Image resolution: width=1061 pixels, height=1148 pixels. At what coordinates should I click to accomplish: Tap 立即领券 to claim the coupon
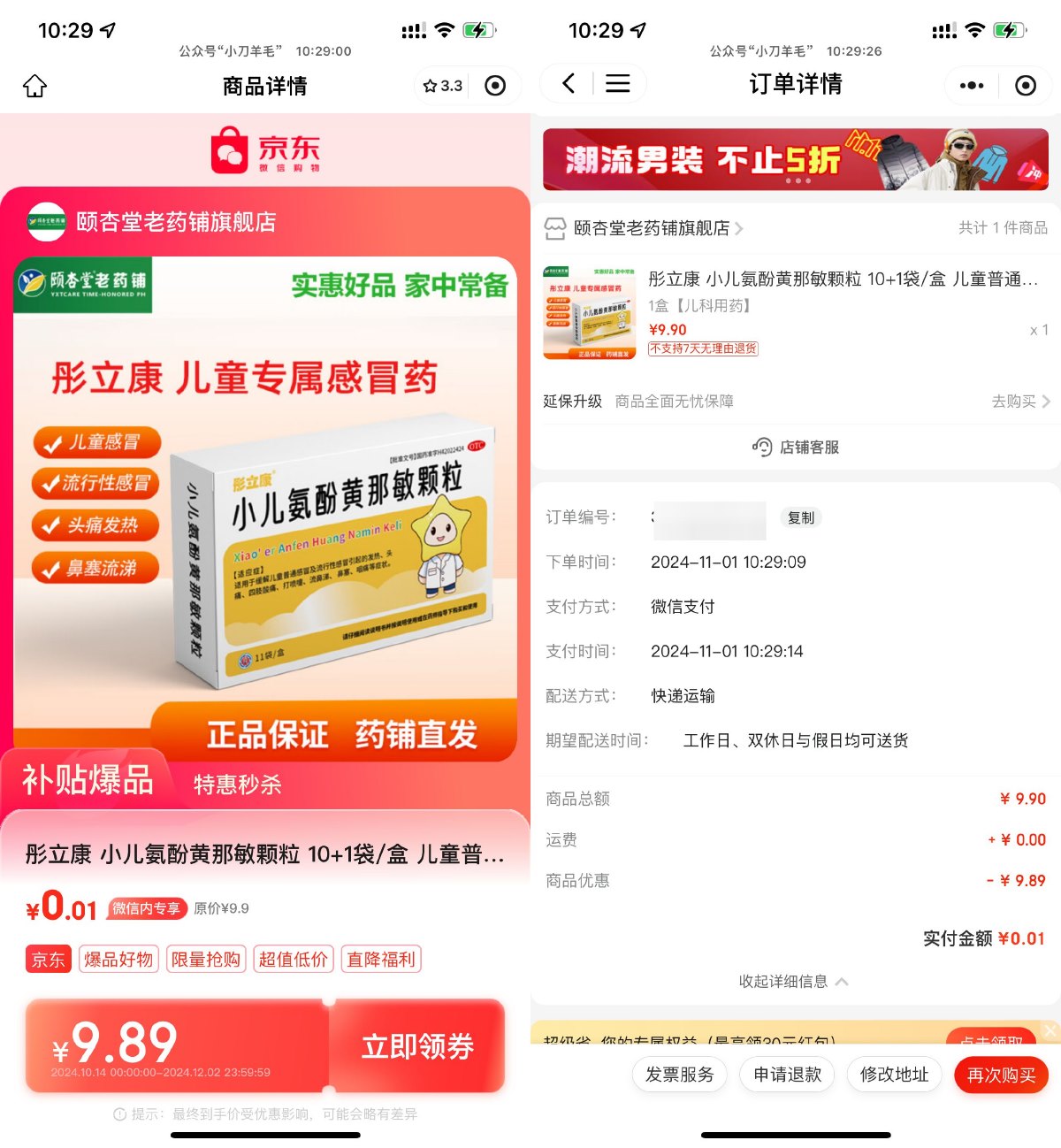(417, 1047)
